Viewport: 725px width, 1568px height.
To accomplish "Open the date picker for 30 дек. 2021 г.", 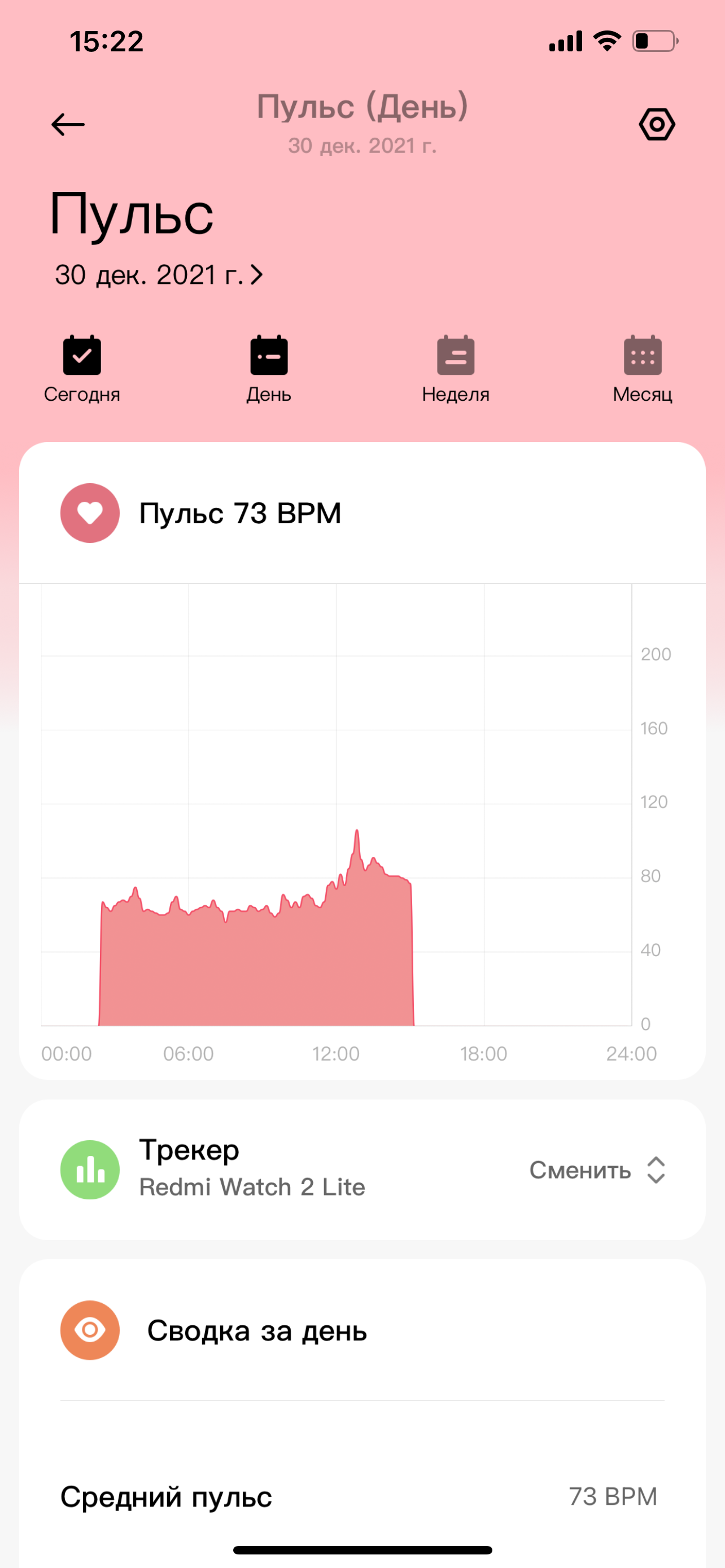I will (x=158, y=275).
